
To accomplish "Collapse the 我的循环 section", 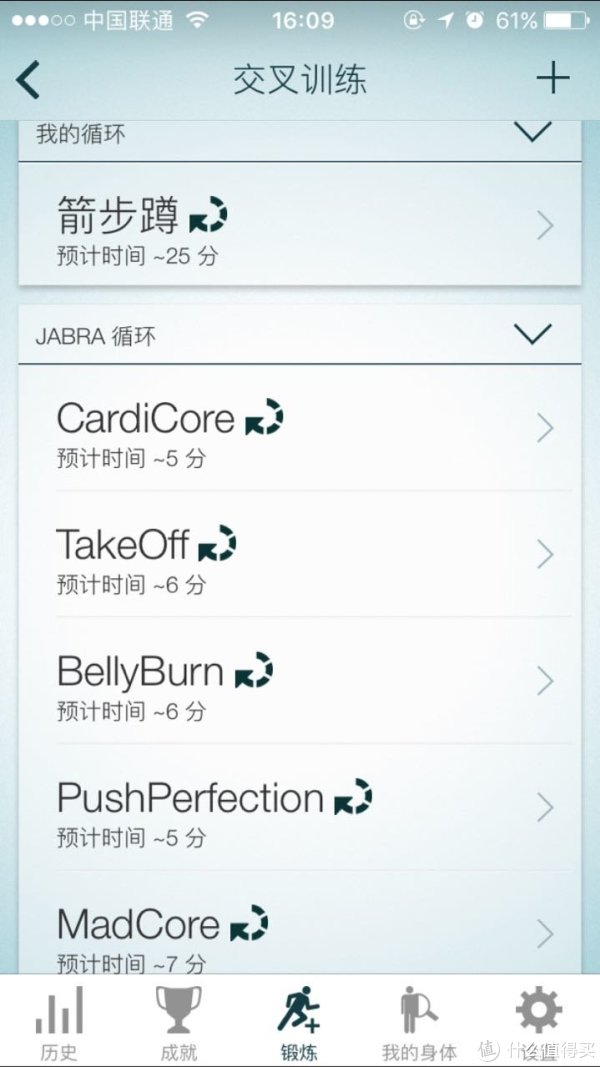I will coord(532,132).
